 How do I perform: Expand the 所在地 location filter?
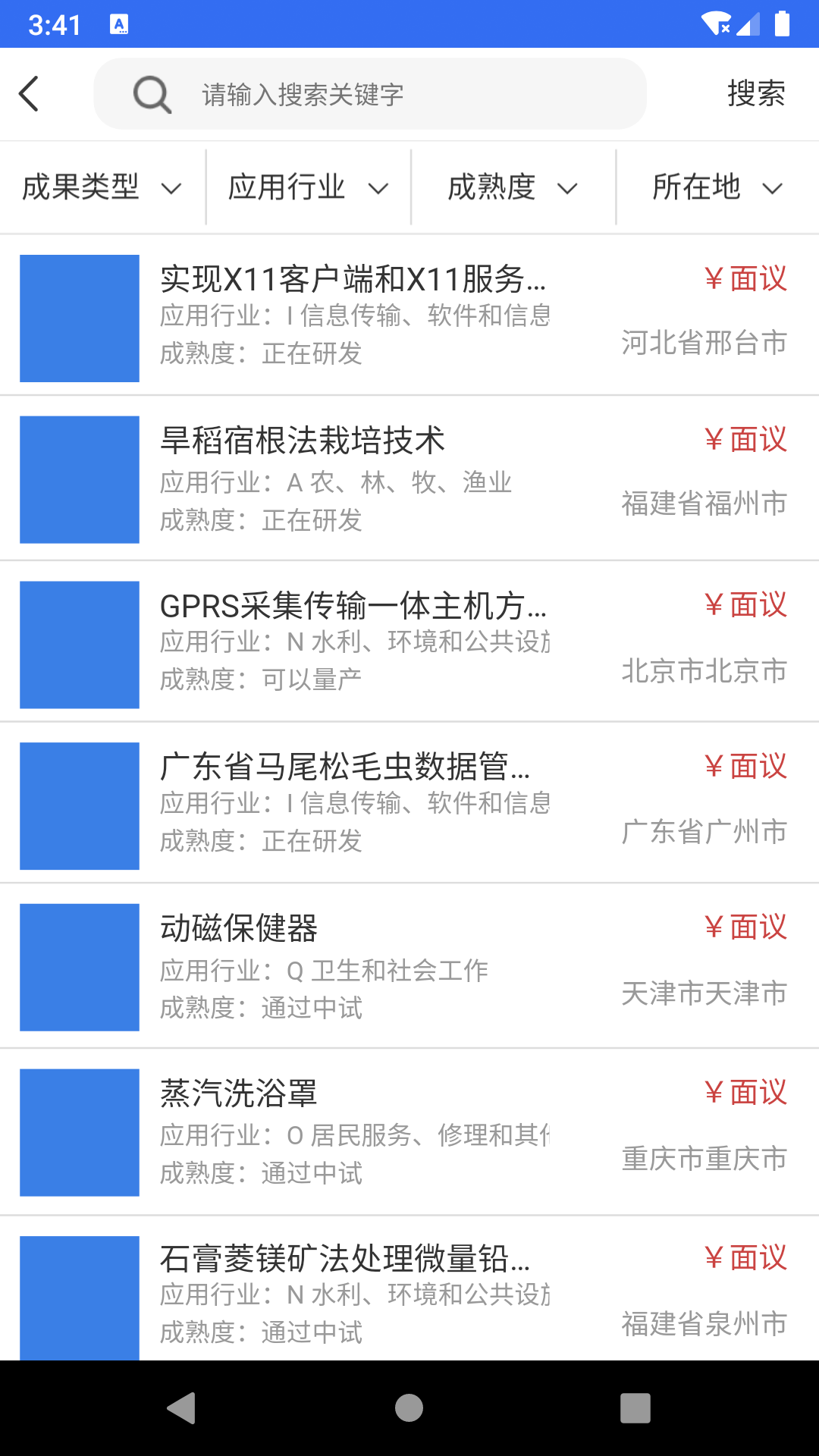(x=717, y=187)
